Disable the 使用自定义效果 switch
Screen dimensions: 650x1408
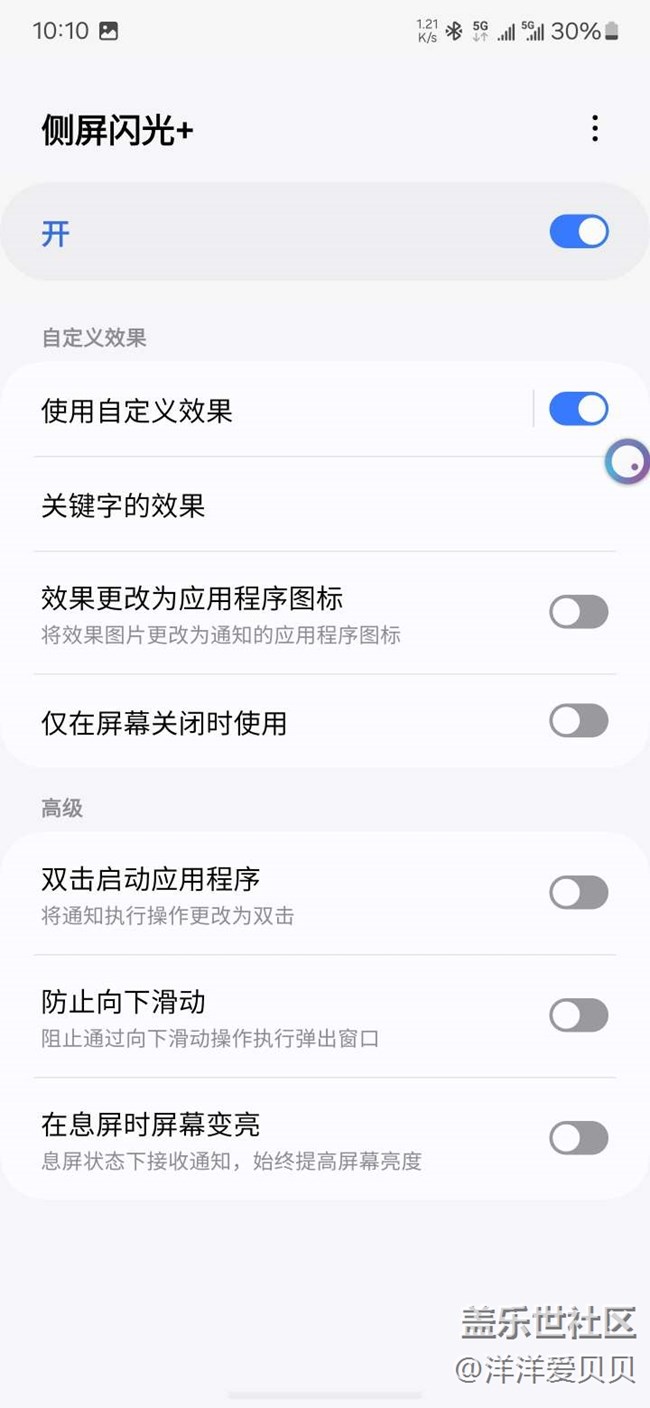(x=579, y=408)
